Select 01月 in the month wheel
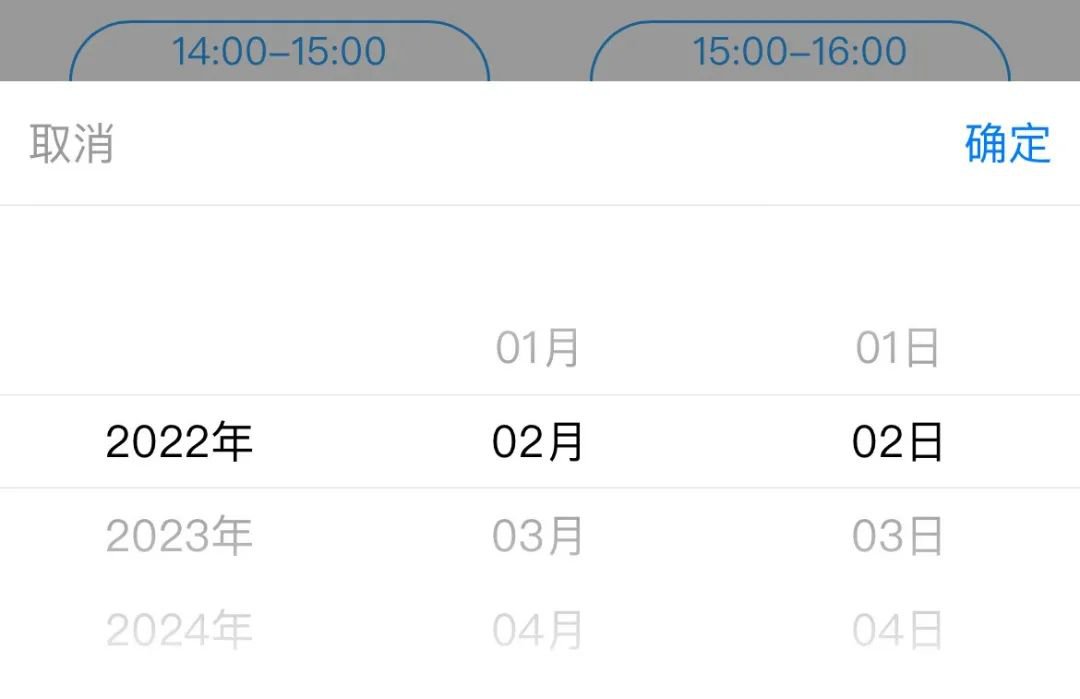 [x=538, y=348]
